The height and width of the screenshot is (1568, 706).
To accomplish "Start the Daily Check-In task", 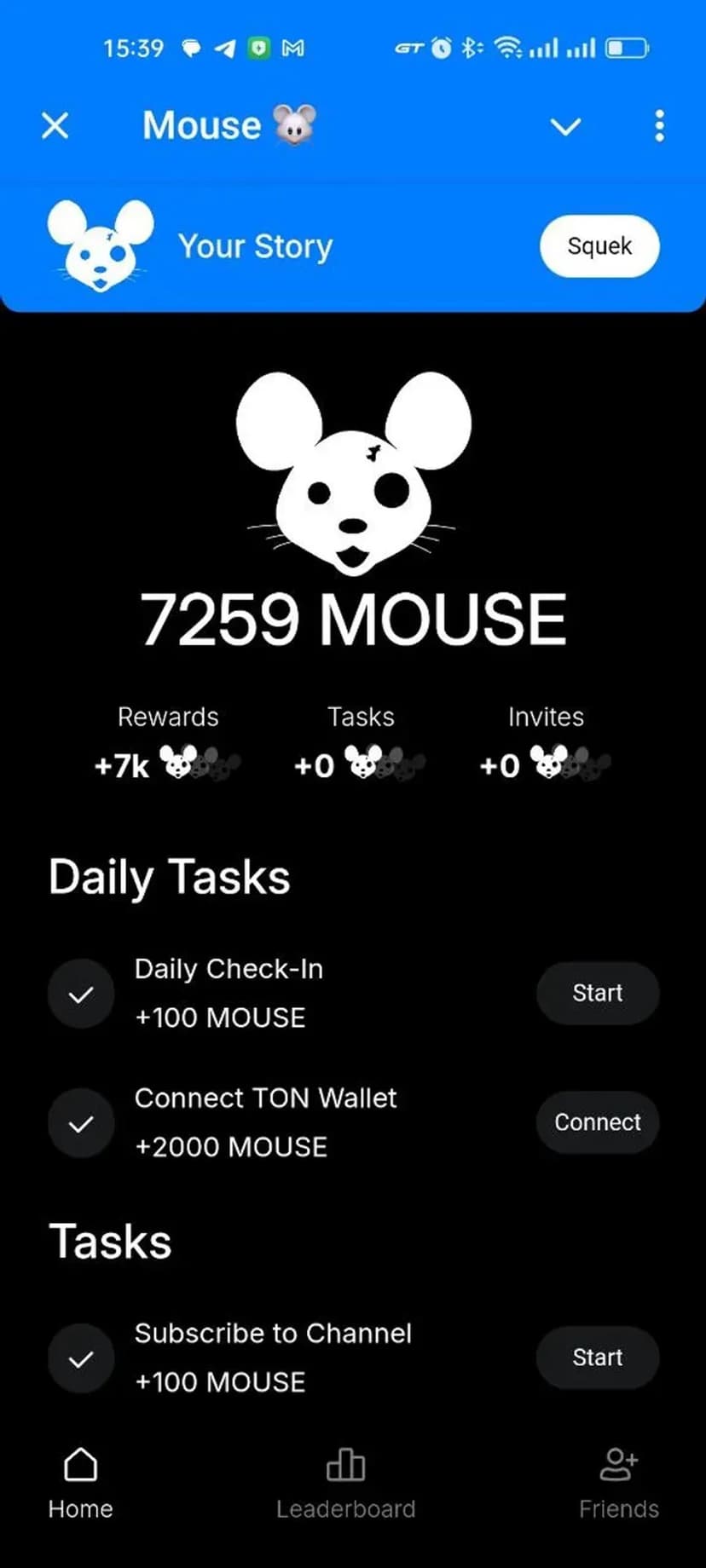I will 597,993.
